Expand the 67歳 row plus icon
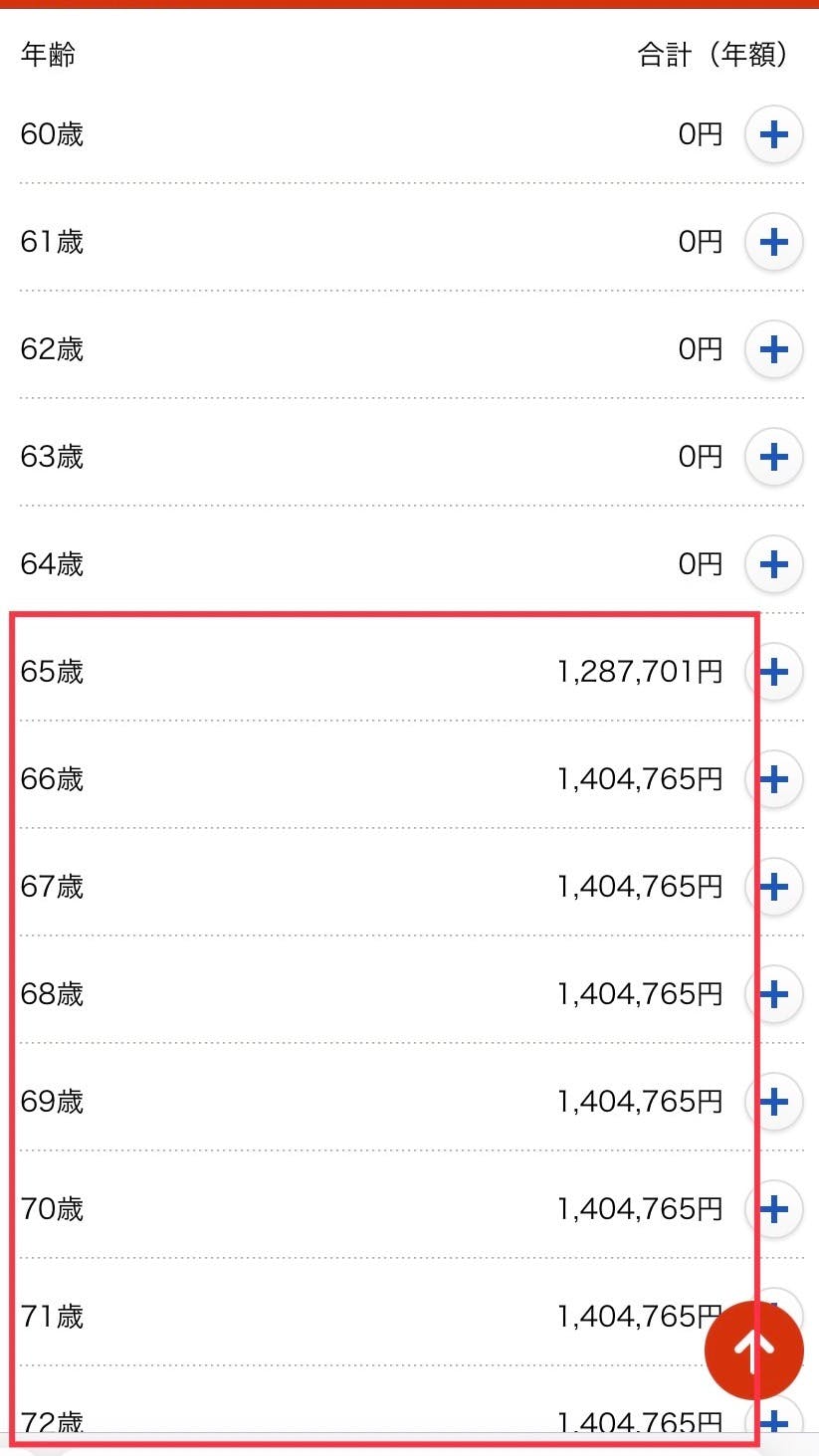 (x=774, y=887)
